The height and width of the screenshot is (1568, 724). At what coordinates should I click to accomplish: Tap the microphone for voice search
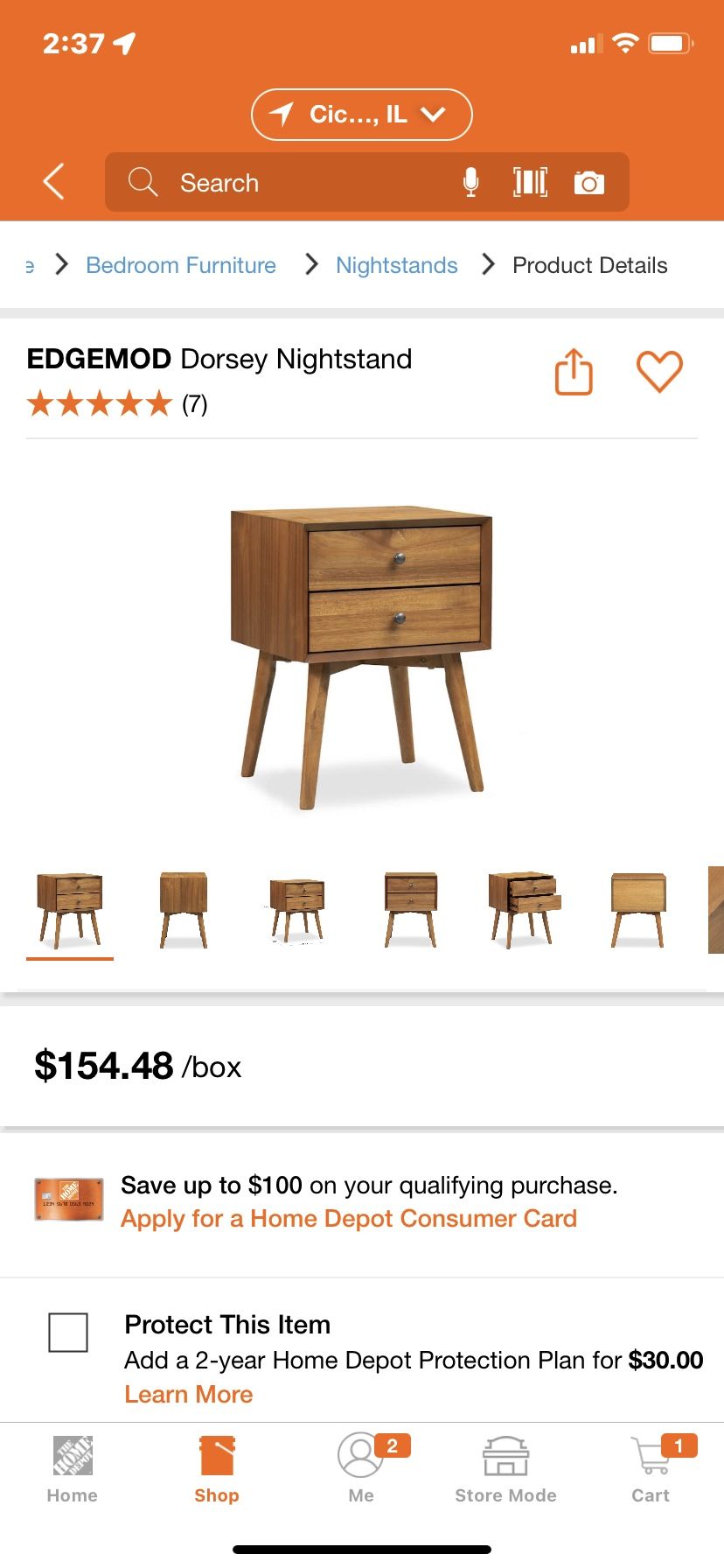(x=470, y=182)
